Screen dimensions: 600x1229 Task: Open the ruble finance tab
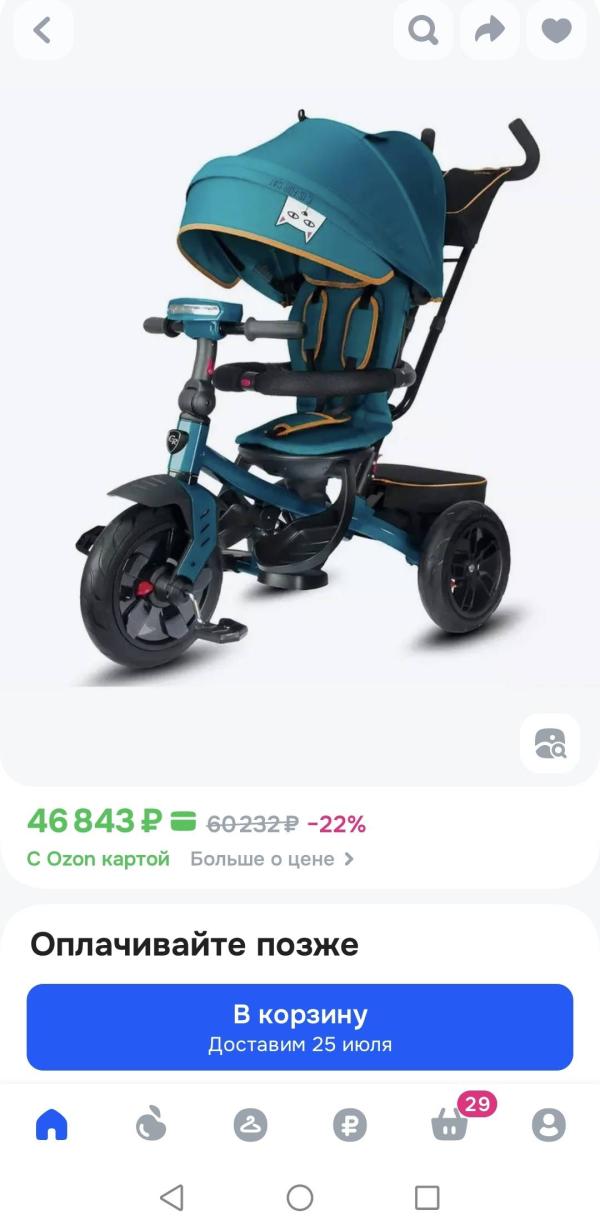(x=350, y=1125)
